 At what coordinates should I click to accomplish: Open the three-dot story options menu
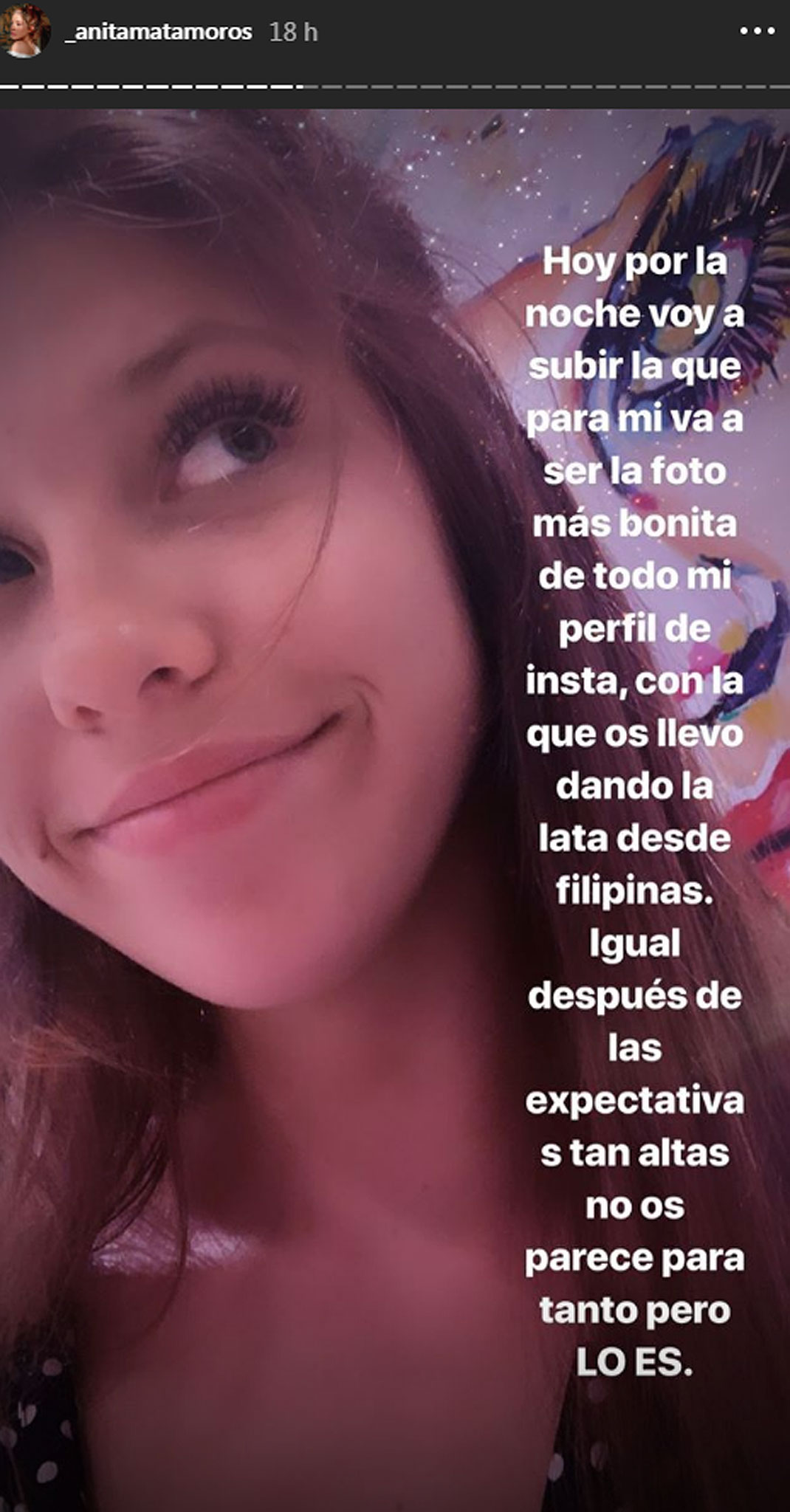757,31
